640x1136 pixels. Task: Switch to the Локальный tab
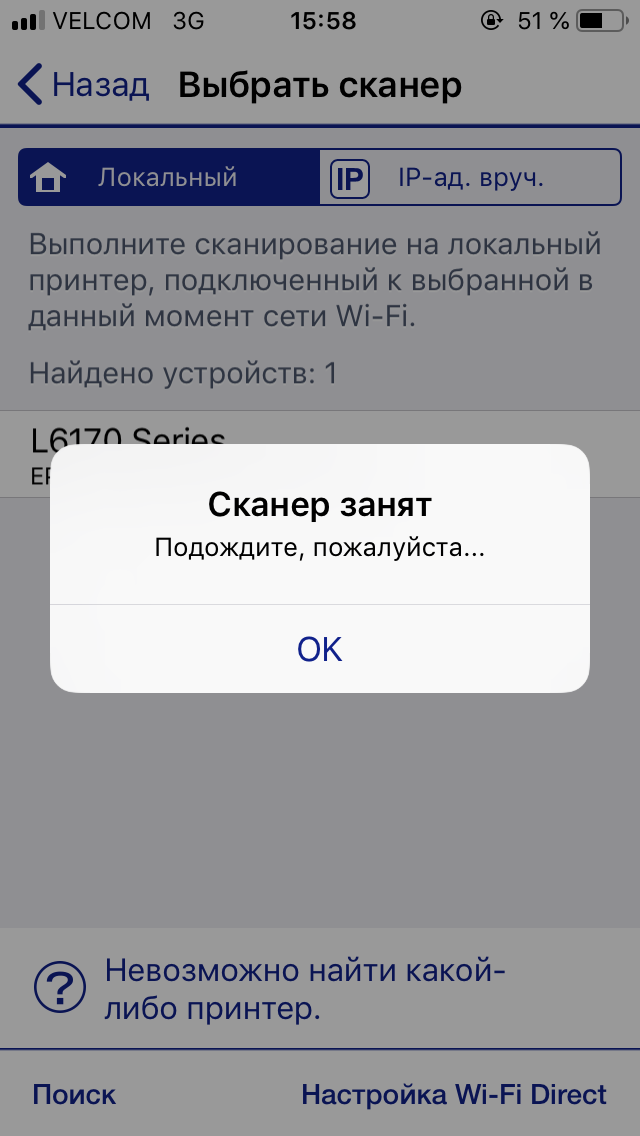click(x=169, y=178)
